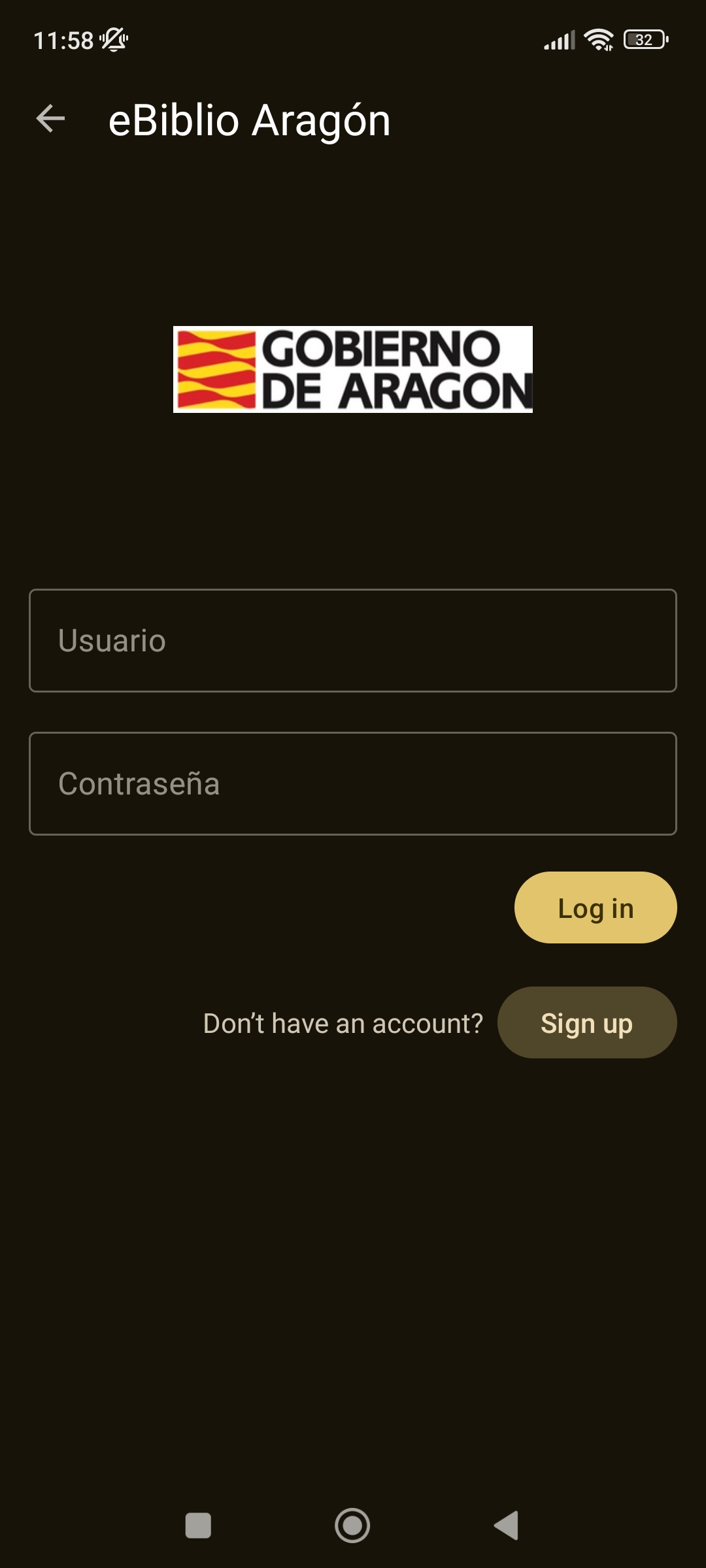Image resolution: width=706 pixels, height=1568 pixels.
Task: Focus the Usuario text field
Action: 353,640
